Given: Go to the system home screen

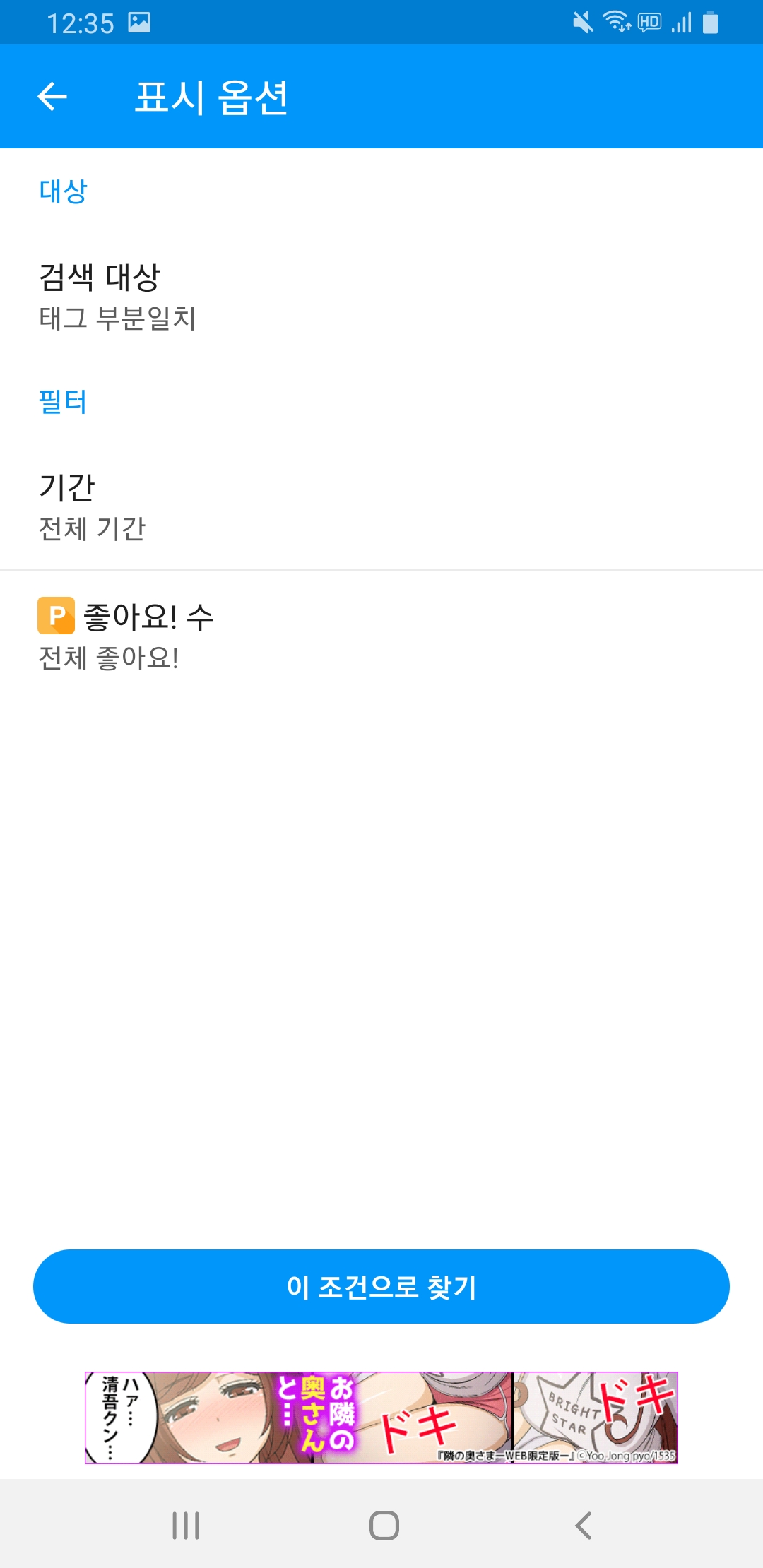Looking at the screenshot, I should (384, 1526).
